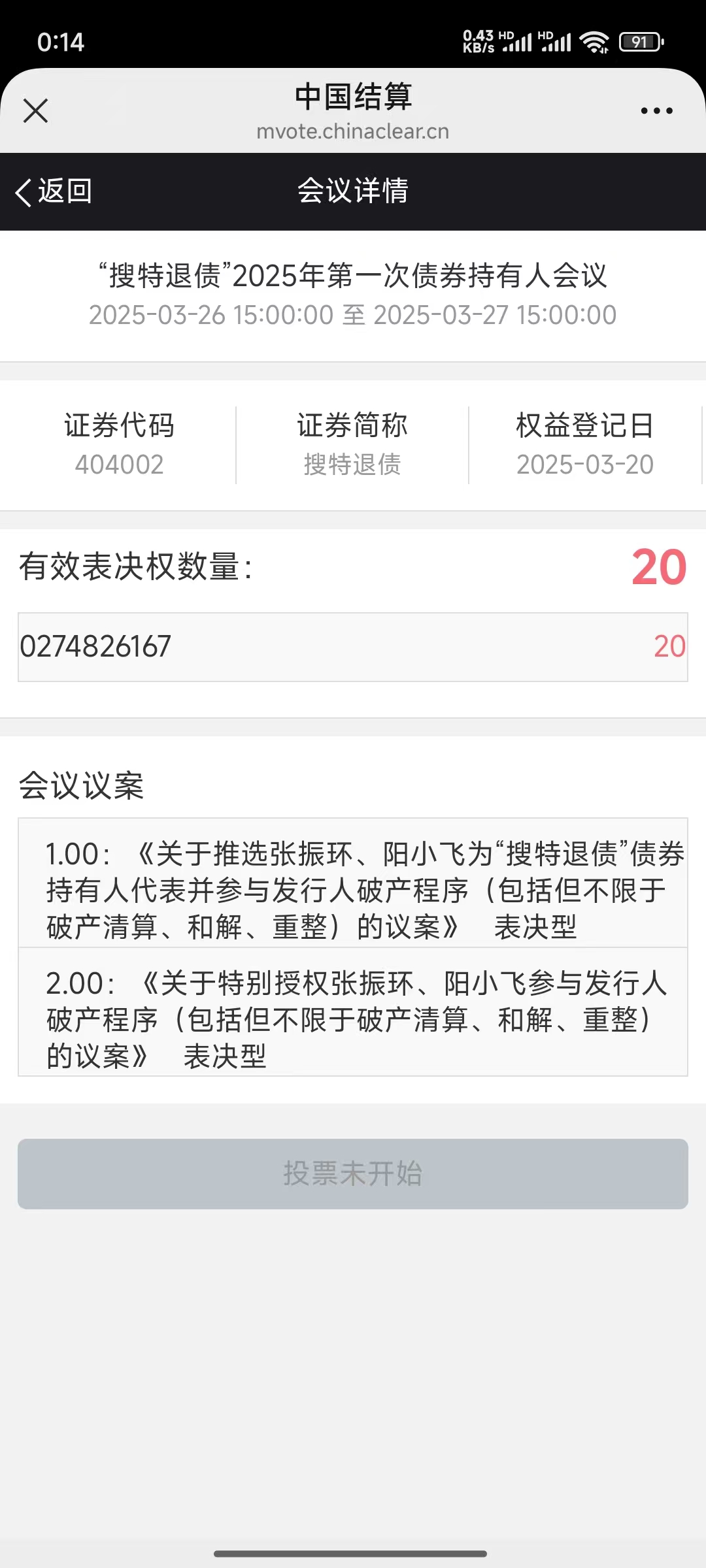Close the 中国结算 web page
This screenshot has height=1568, width=706.
tap(35, 110)
